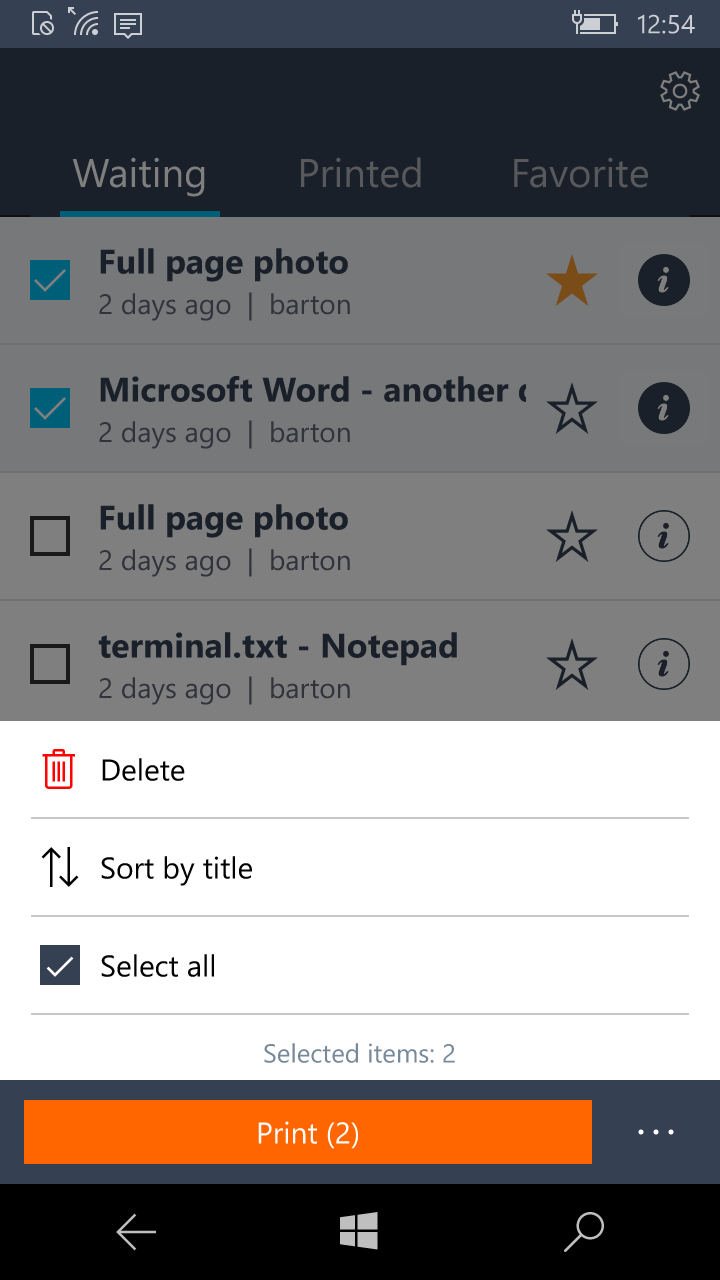The image size is (720, 1280).
Task: Open the three-dot more options
Action: pyautogui.click(x=656, y=1133)
